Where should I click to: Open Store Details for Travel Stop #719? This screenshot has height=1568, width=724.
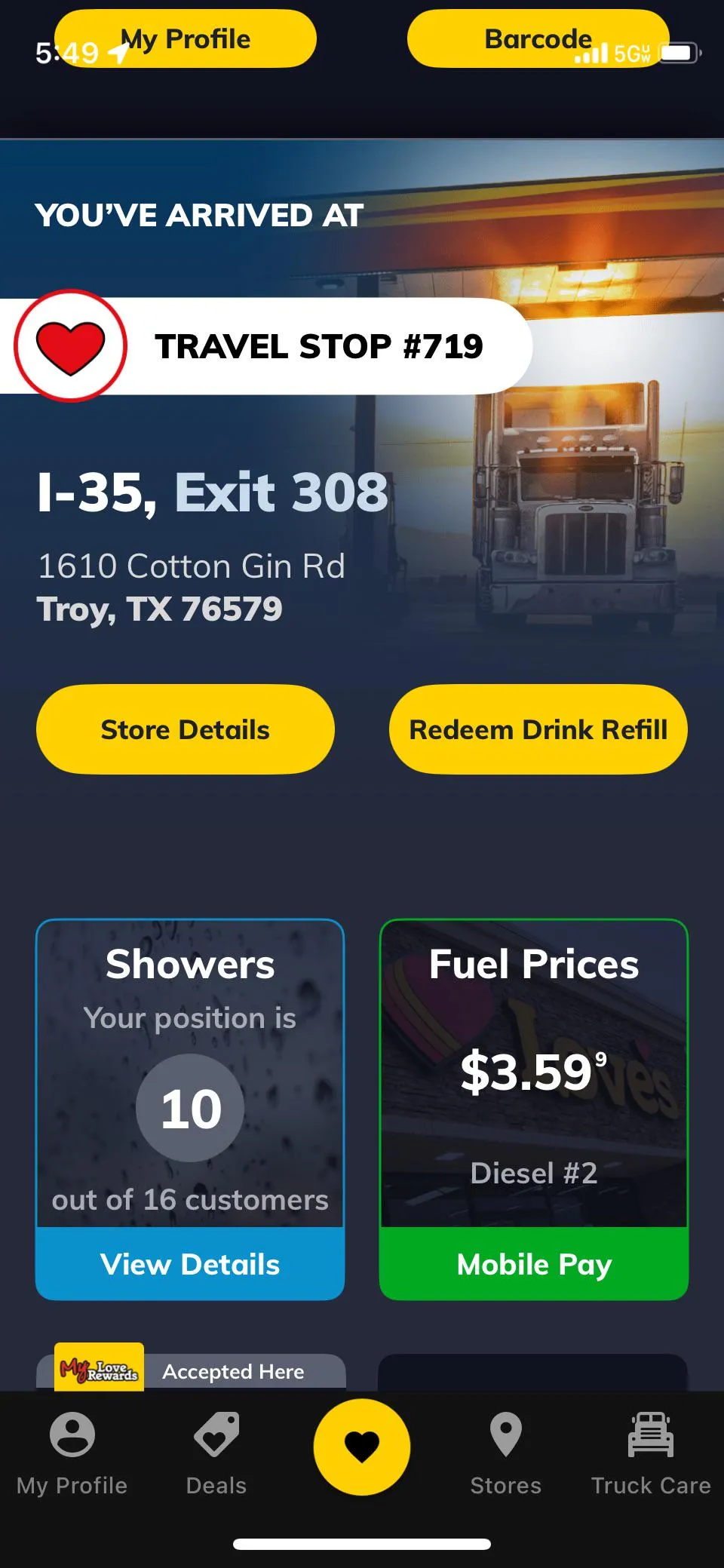click(x=186, y=729)
